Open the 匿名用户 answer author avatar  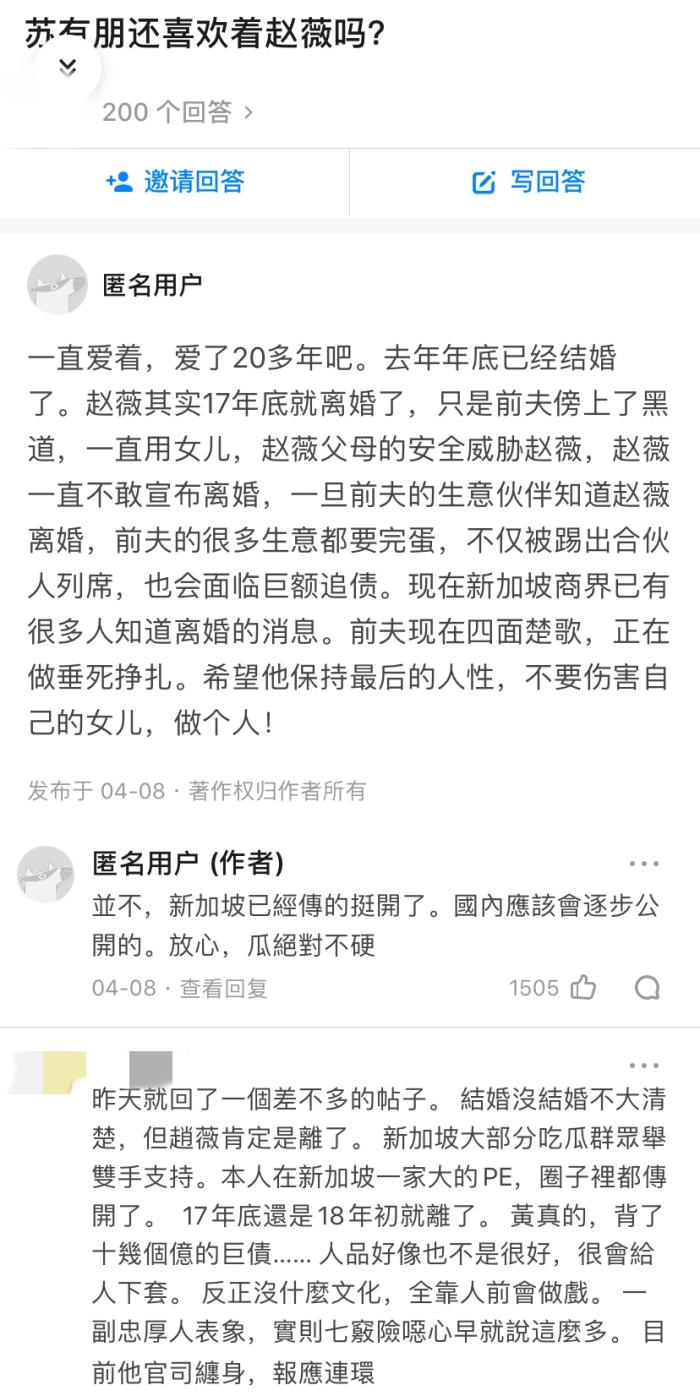click(x=57, y=285)
